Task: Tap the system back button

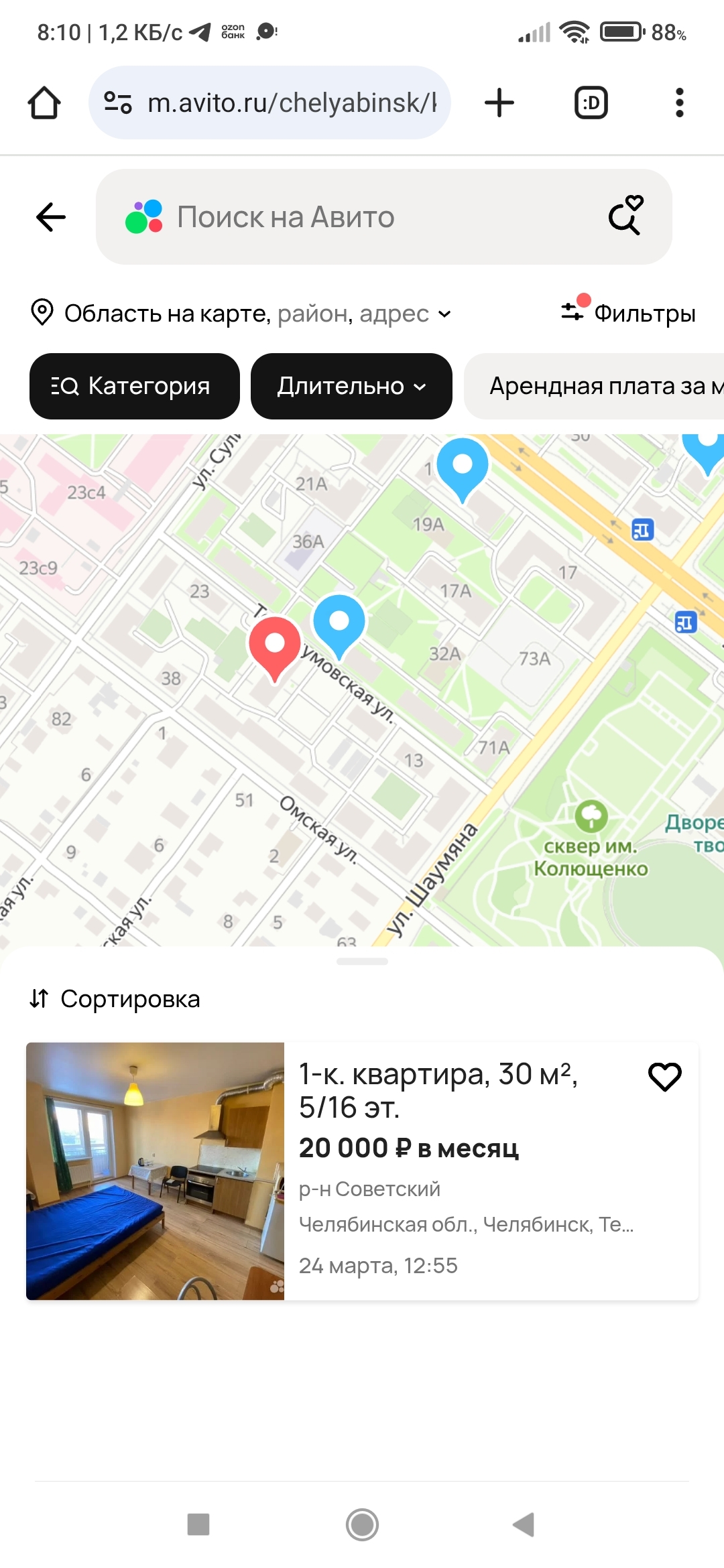Action: point(524,1524)
